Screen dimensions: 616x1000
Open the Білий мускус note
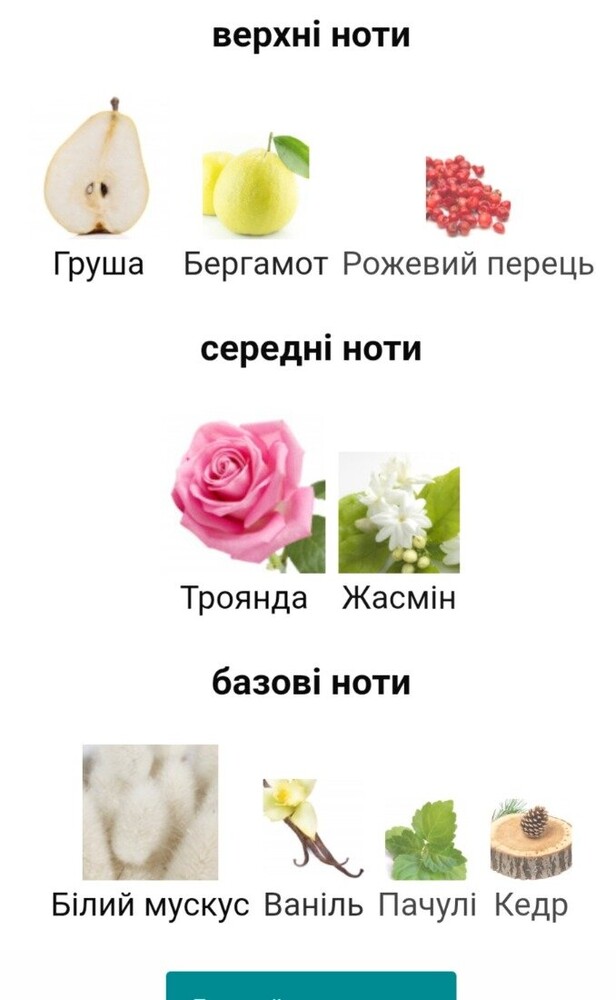150,812
